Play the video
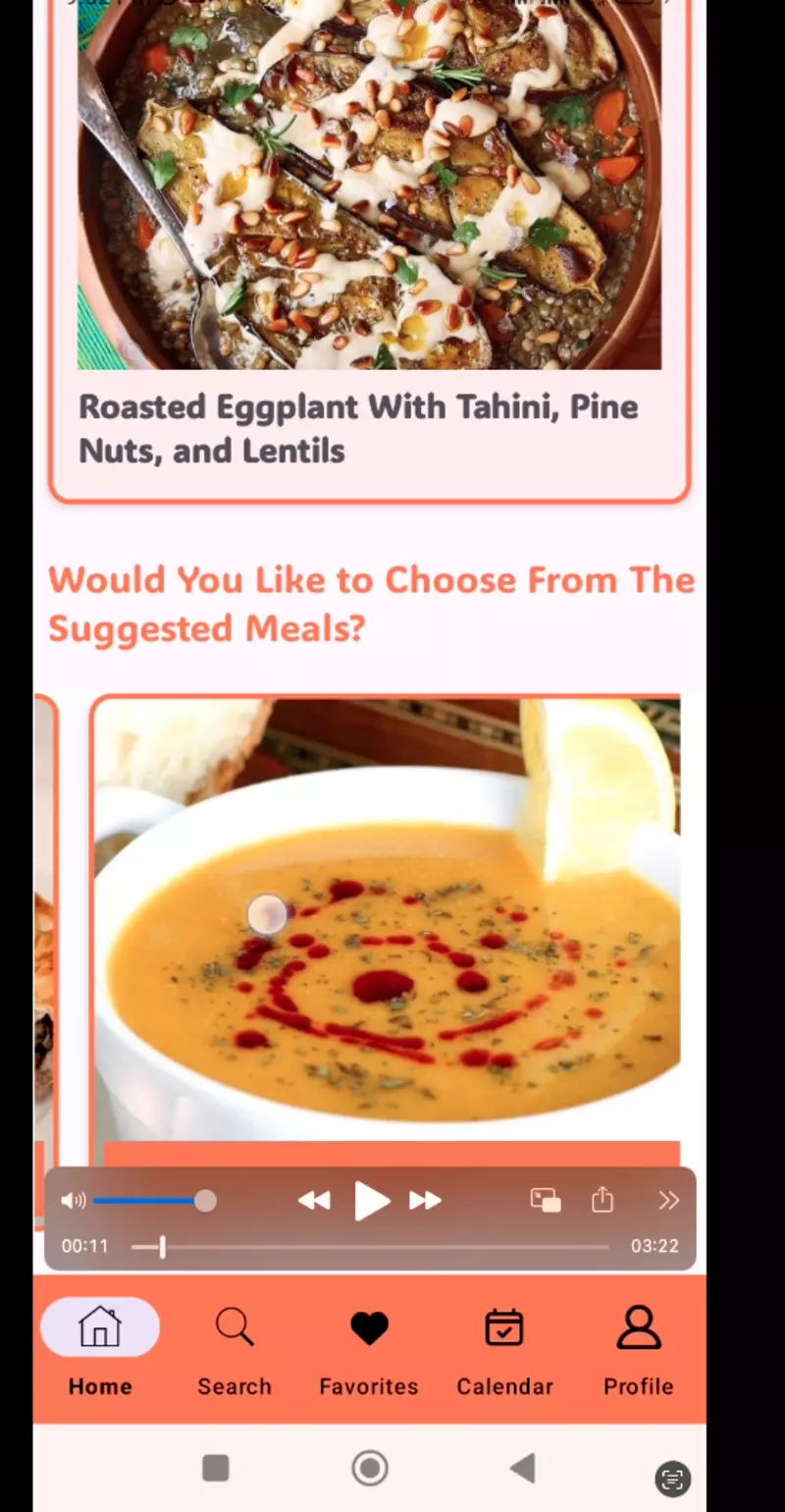This screenshot has width=785, height=1512. [x=371, y=1200]
